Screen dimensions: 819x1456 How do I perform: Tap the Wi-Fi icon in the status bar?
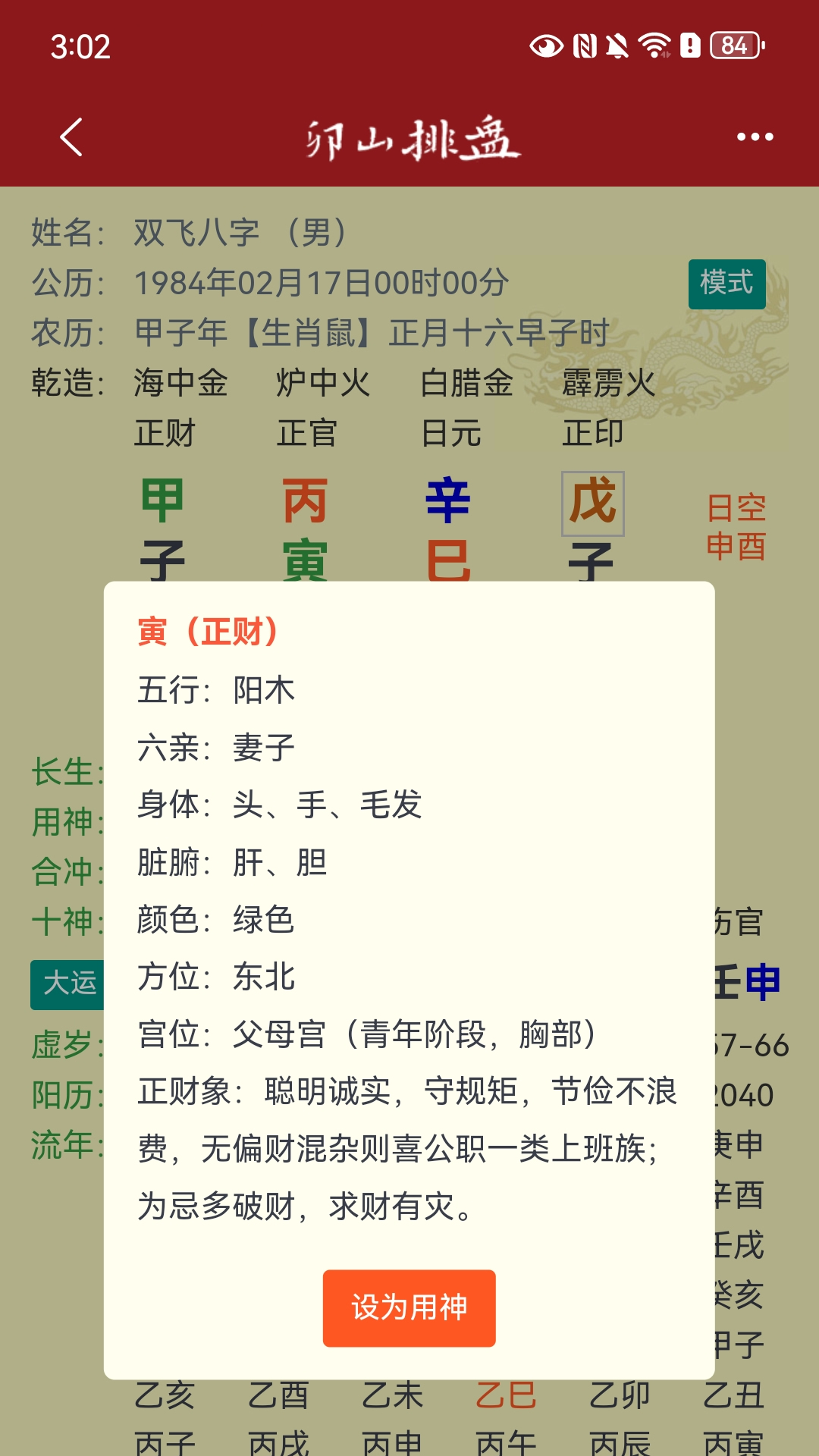[654, 45]
